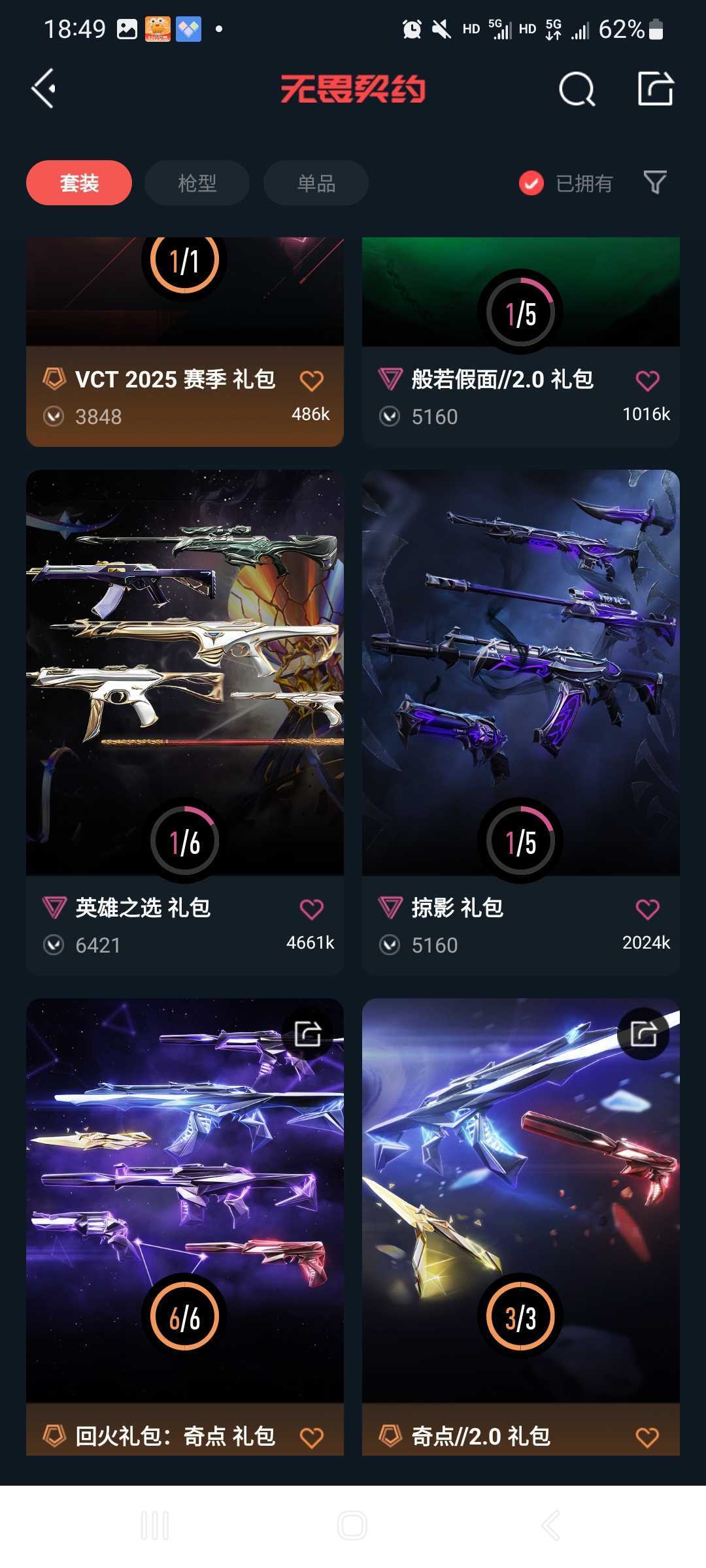Open search in the top bar

click(577, 89)
